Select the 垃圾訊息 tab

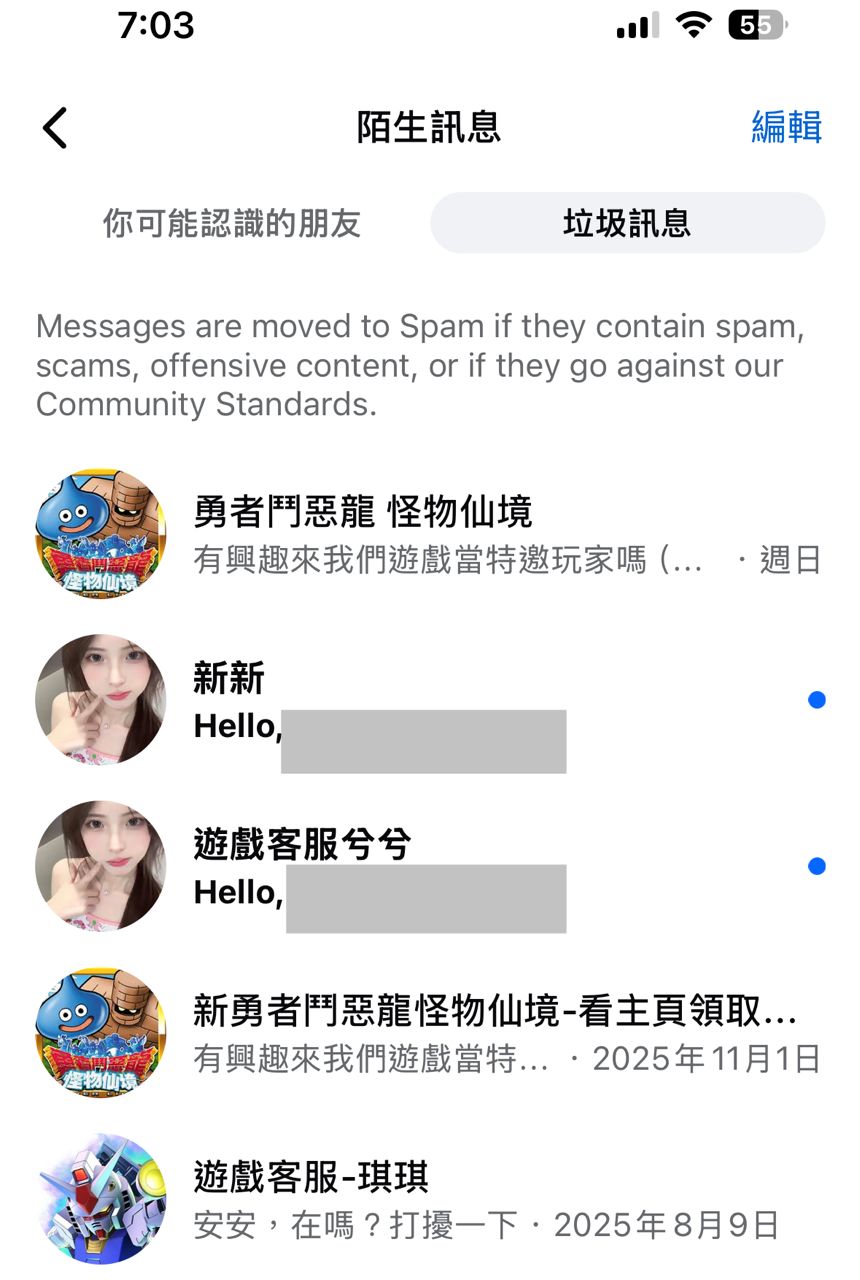coord(627,223)
